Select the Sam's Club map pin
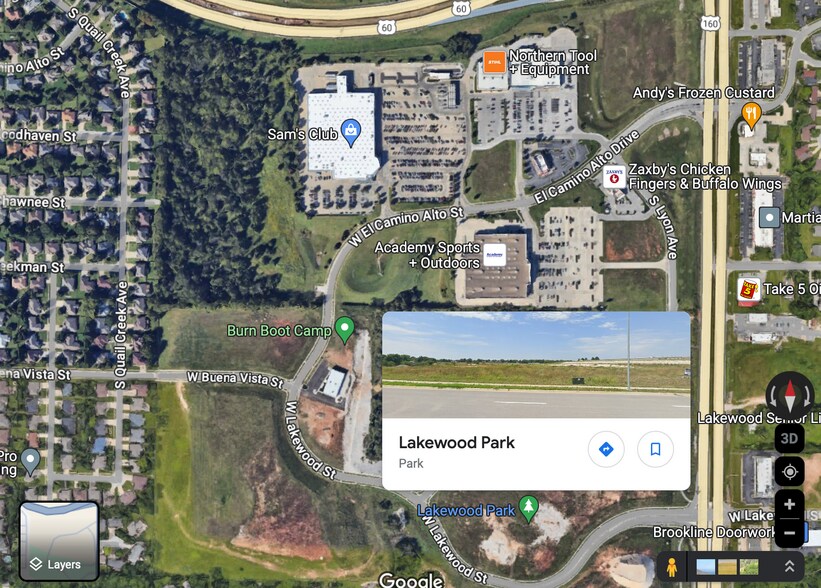821x588 pixels. pyautogui.click(x=351, y=129)
